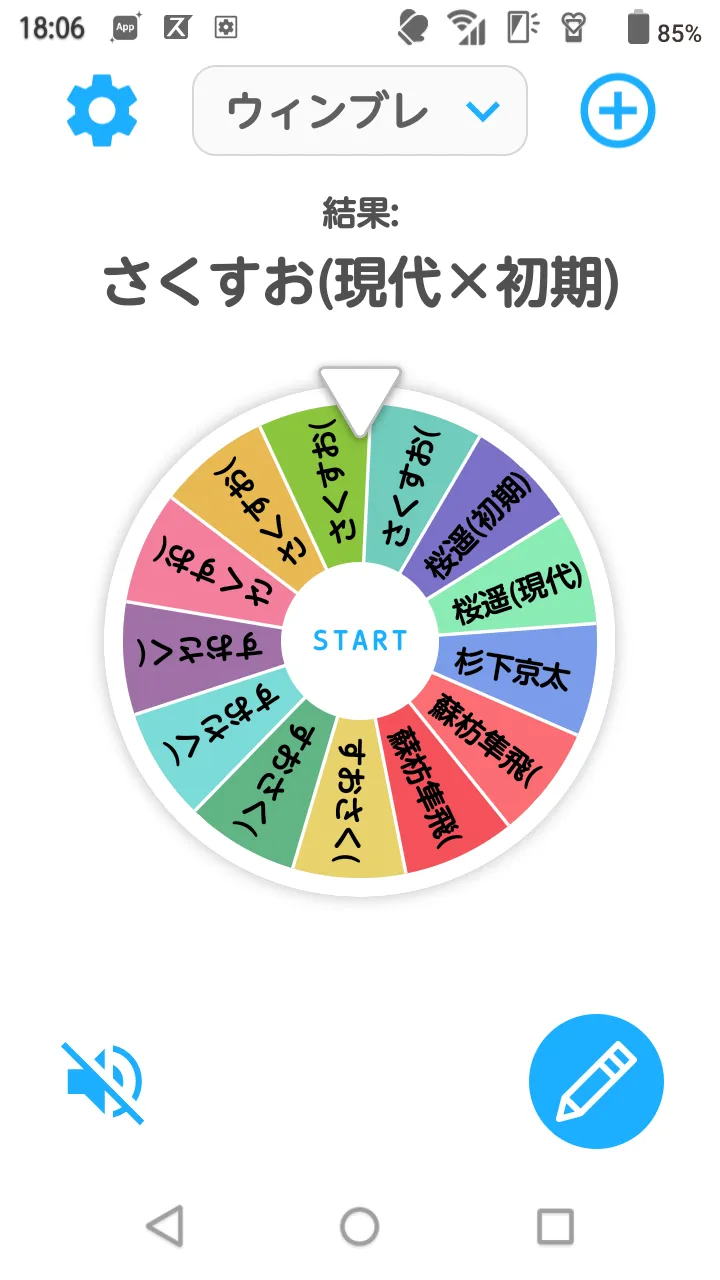Edit roulette items with pencil button
The height and width of the screenshot is (1280, 720).
(596, 1081)
